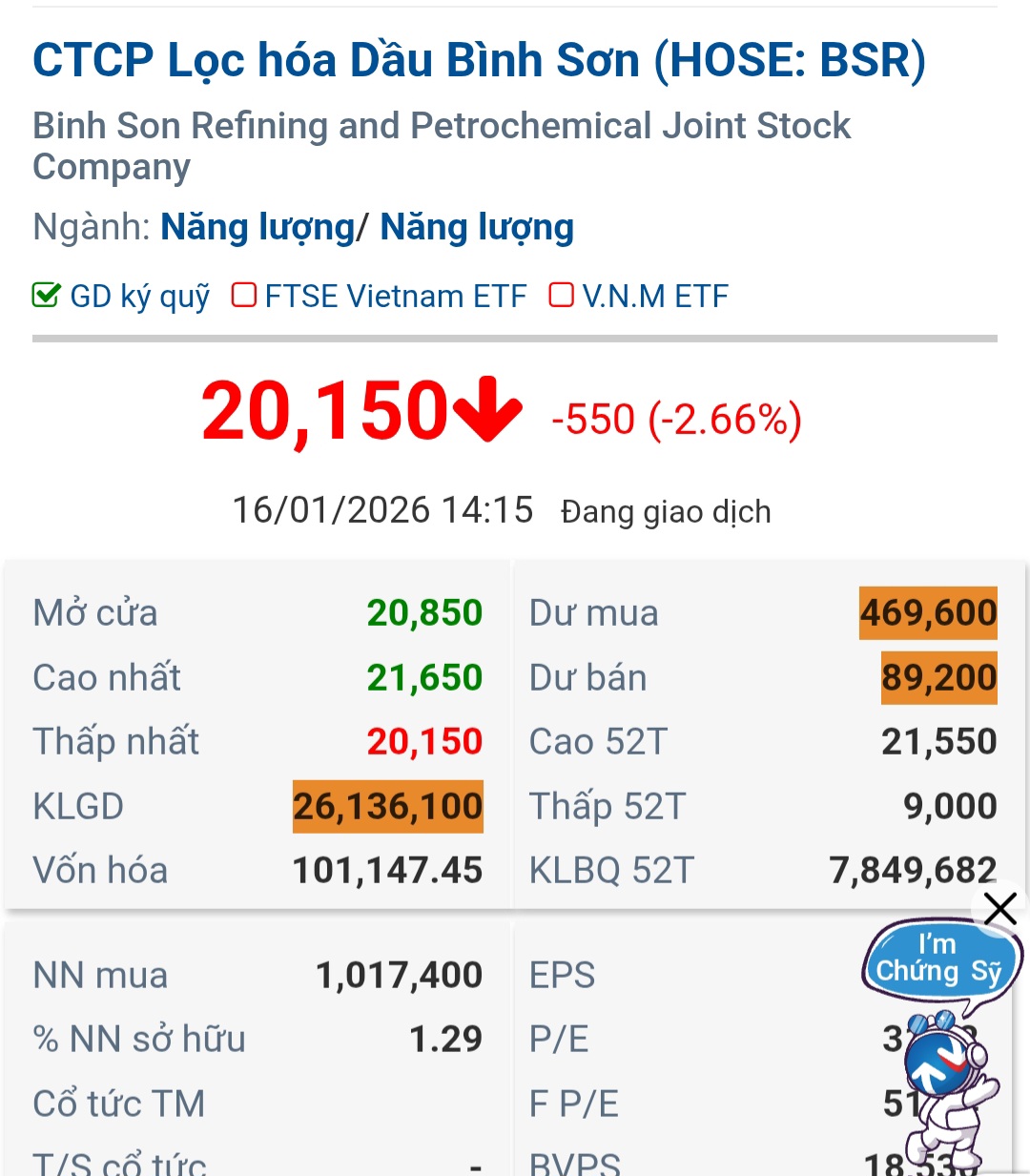1030x1176 pixels.
Task: Open the Năng lượng link following the slash
Action: [x=477, y=228]
